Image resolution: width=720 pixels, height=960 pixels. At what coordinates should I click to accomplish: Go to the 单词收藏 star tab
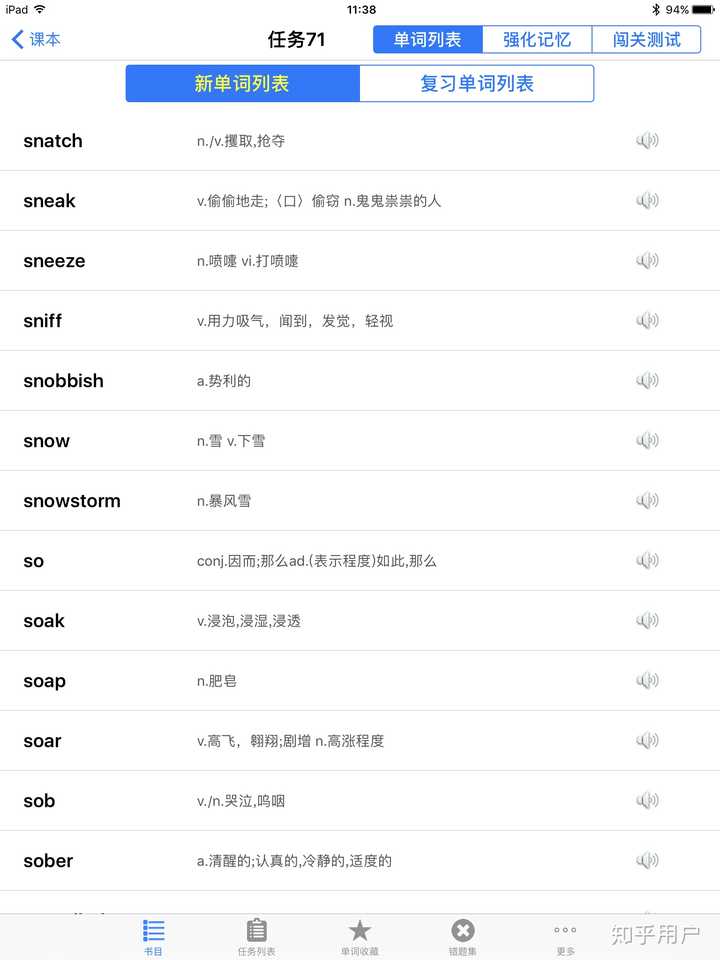(359, 937)
